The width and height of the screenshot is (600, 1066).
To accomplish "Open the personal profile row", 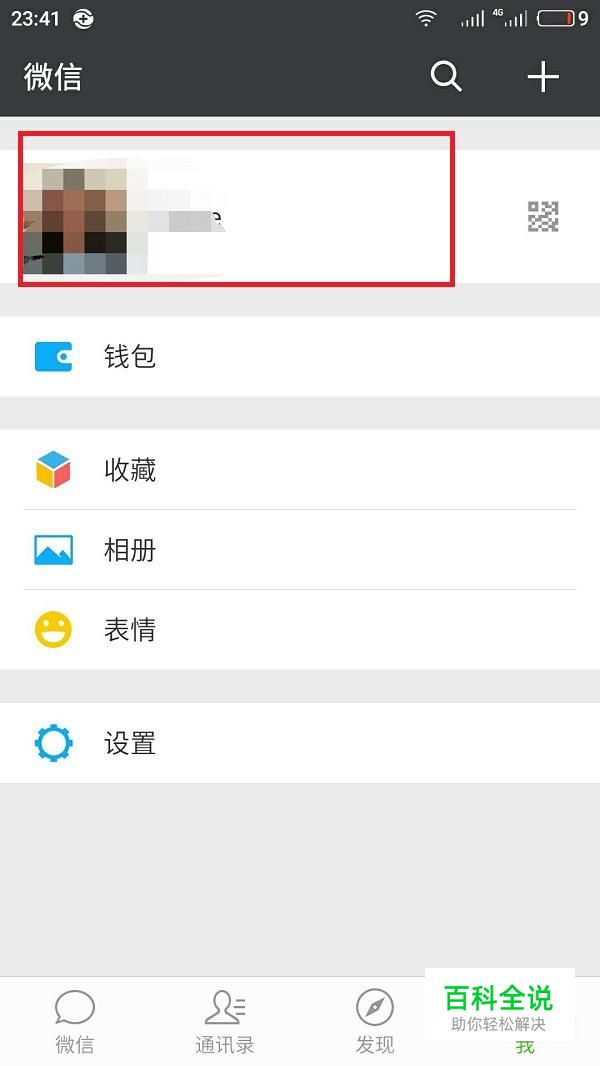I will point(300,216).
